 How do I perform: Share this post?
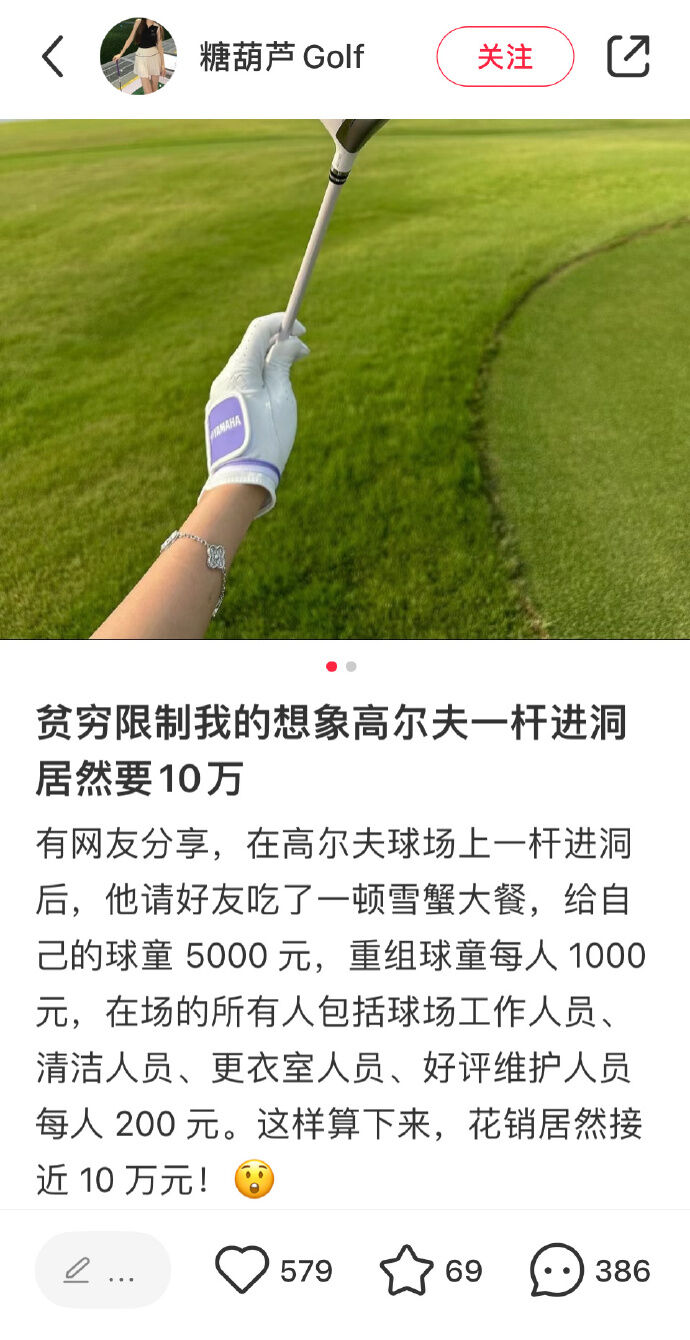629,57
